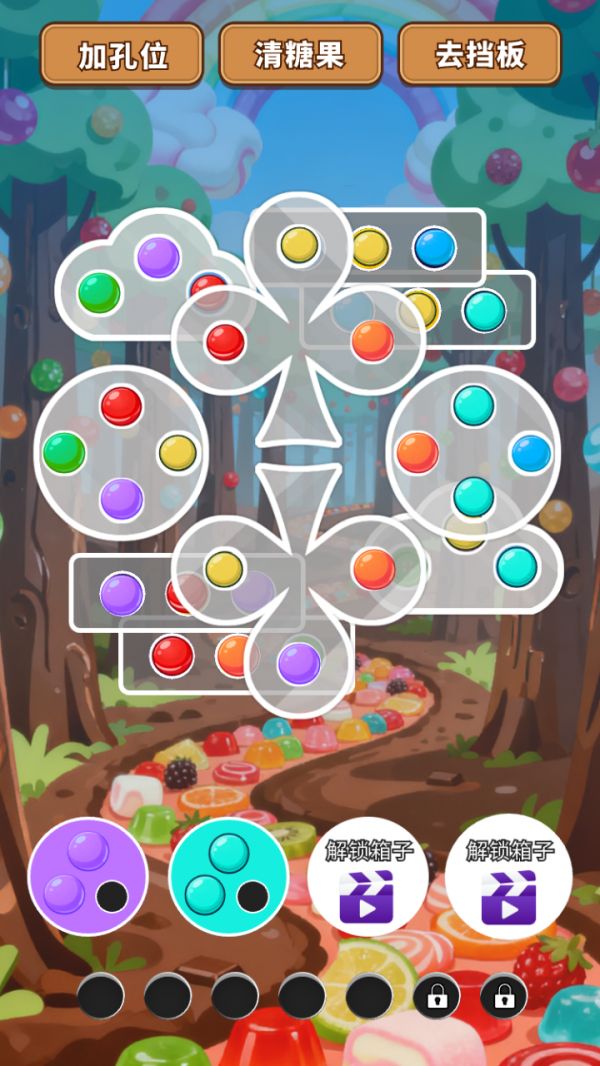
Task: Select the red candy in the left circle
Action: tap(121, 406)
